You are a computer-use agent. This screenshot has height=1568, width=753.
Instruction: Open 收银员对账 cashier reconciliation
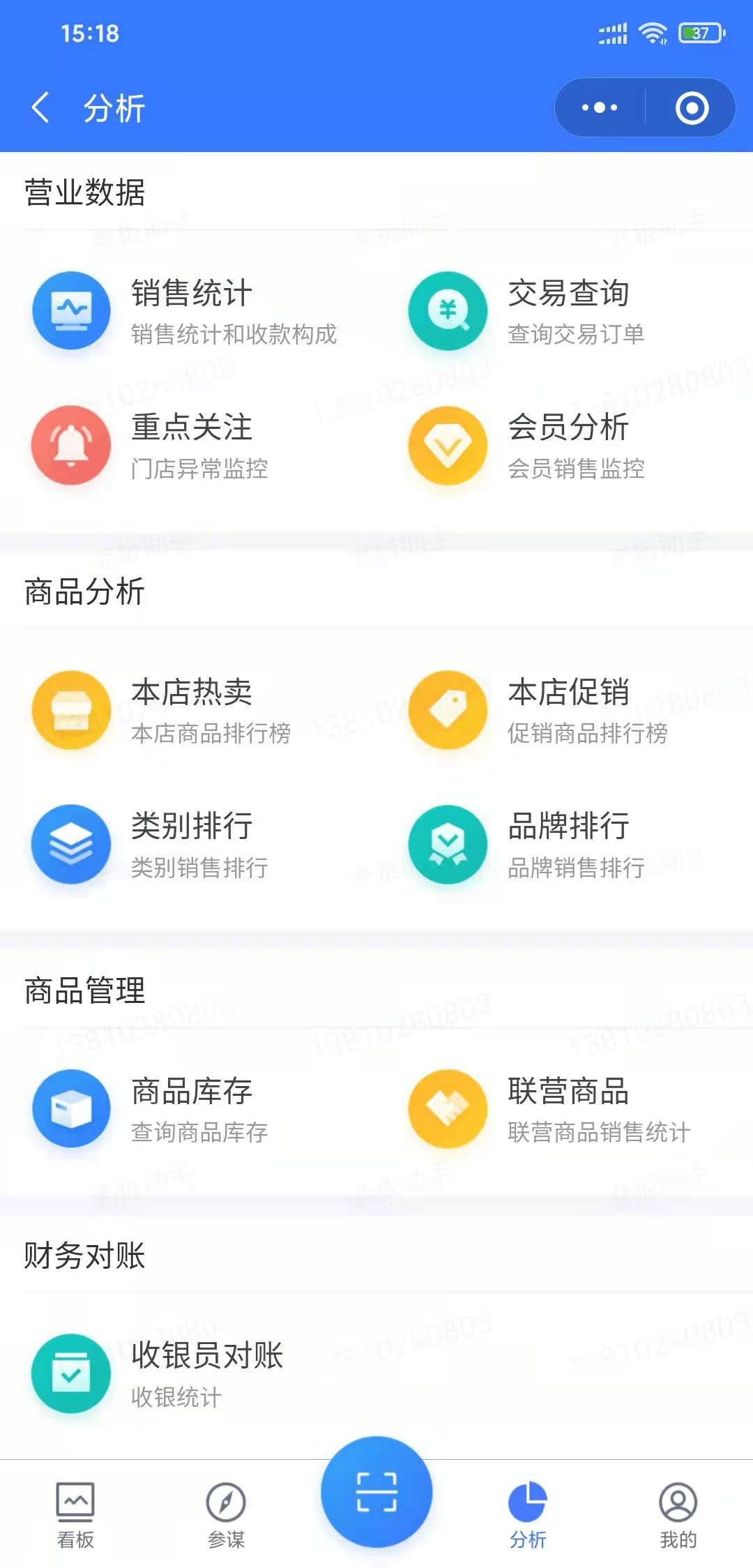[188, 1373]
